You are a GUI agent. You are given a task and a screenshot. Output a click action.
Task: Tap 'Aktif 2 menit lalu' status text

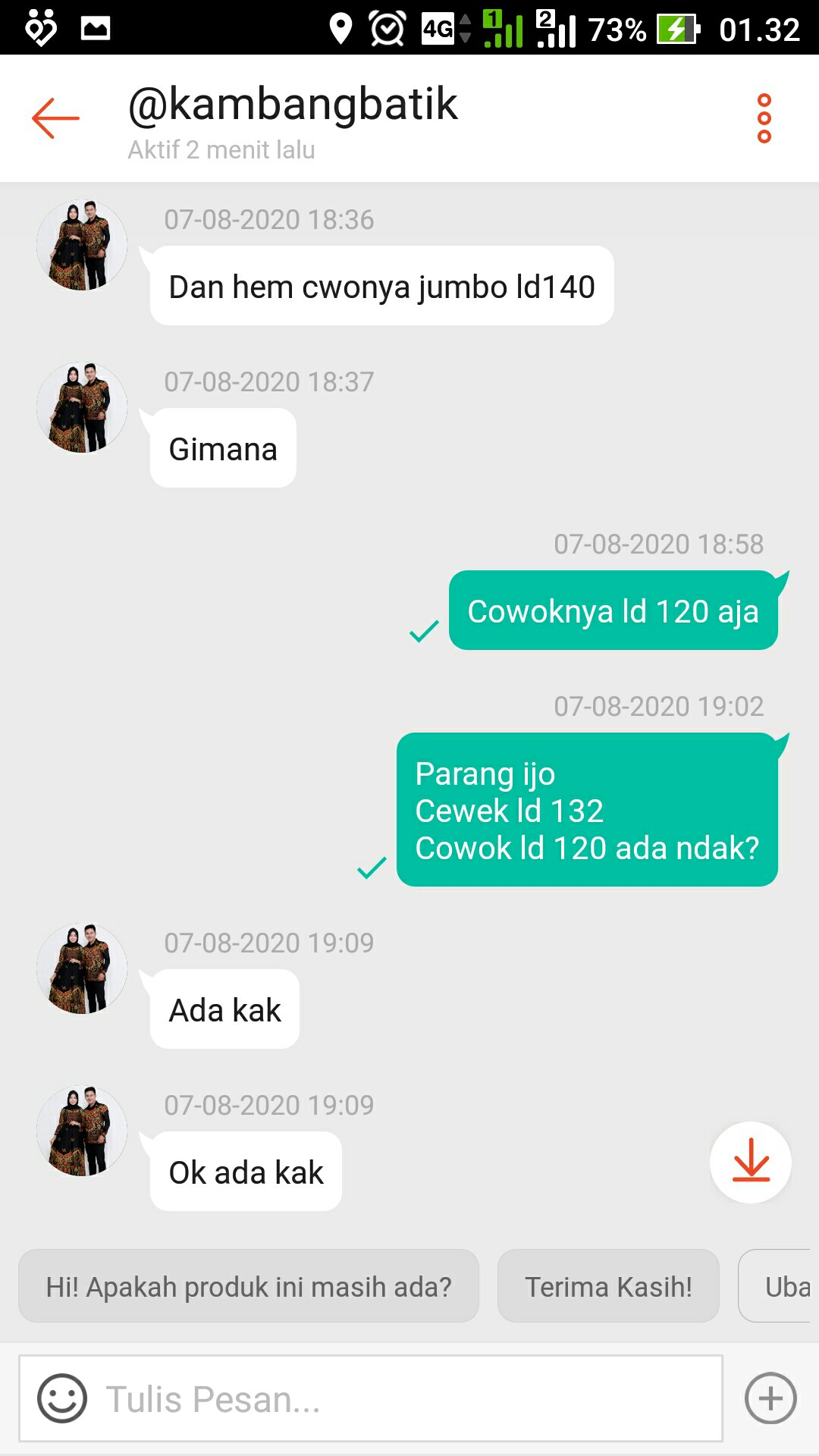coord(220,149)
